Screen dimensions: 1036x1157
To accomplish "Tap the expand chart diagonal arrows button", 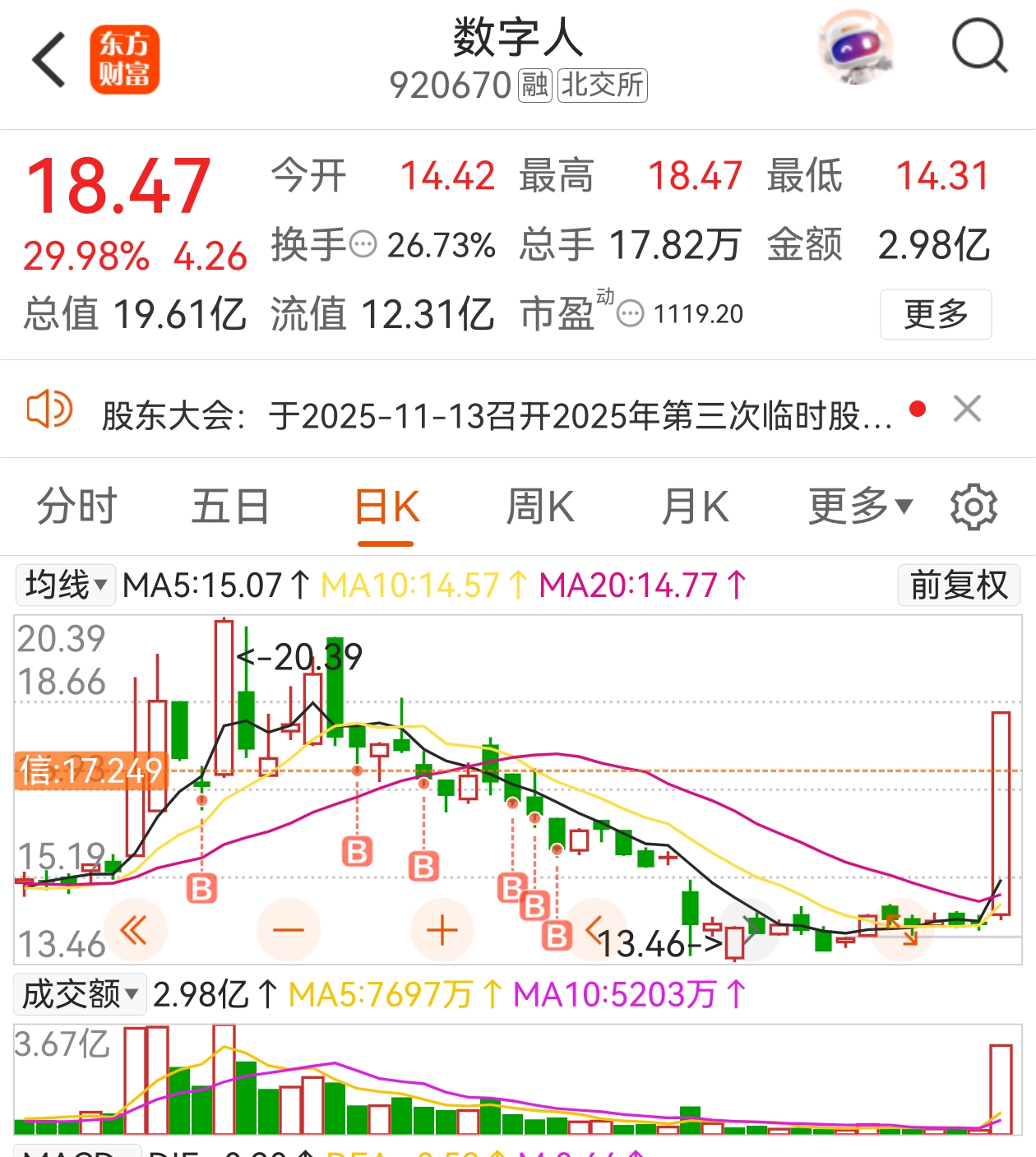I will (903, 931).
